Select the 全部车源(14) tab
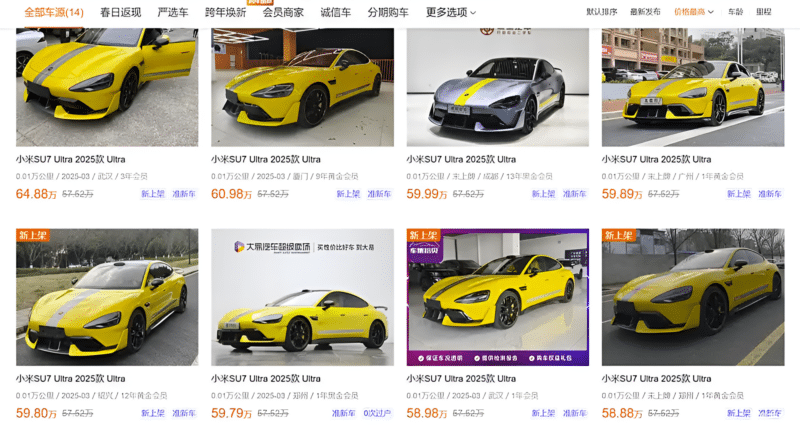800x425 pixels. point(54,12)
